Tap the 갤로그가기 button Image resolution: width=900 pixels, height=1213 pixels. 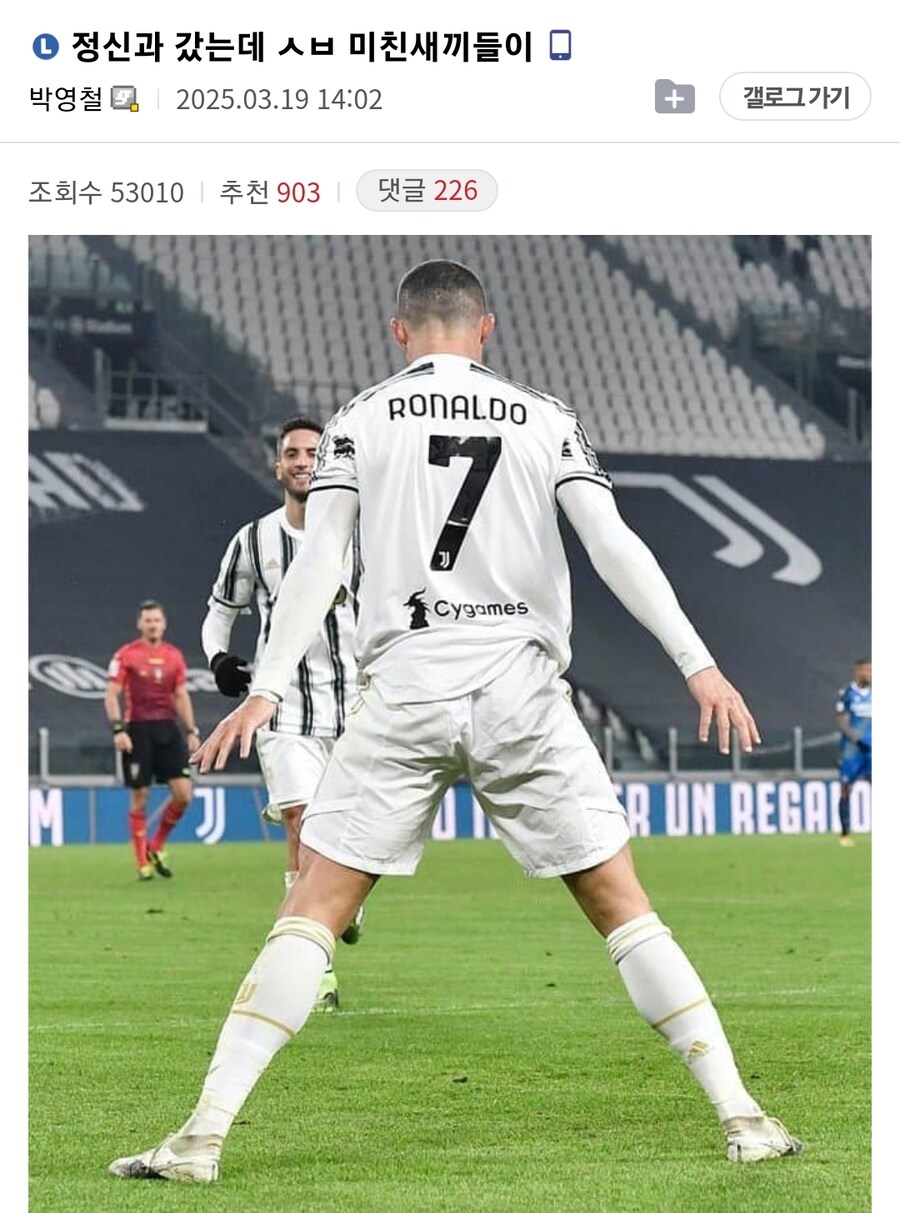[x=795, y=97]
